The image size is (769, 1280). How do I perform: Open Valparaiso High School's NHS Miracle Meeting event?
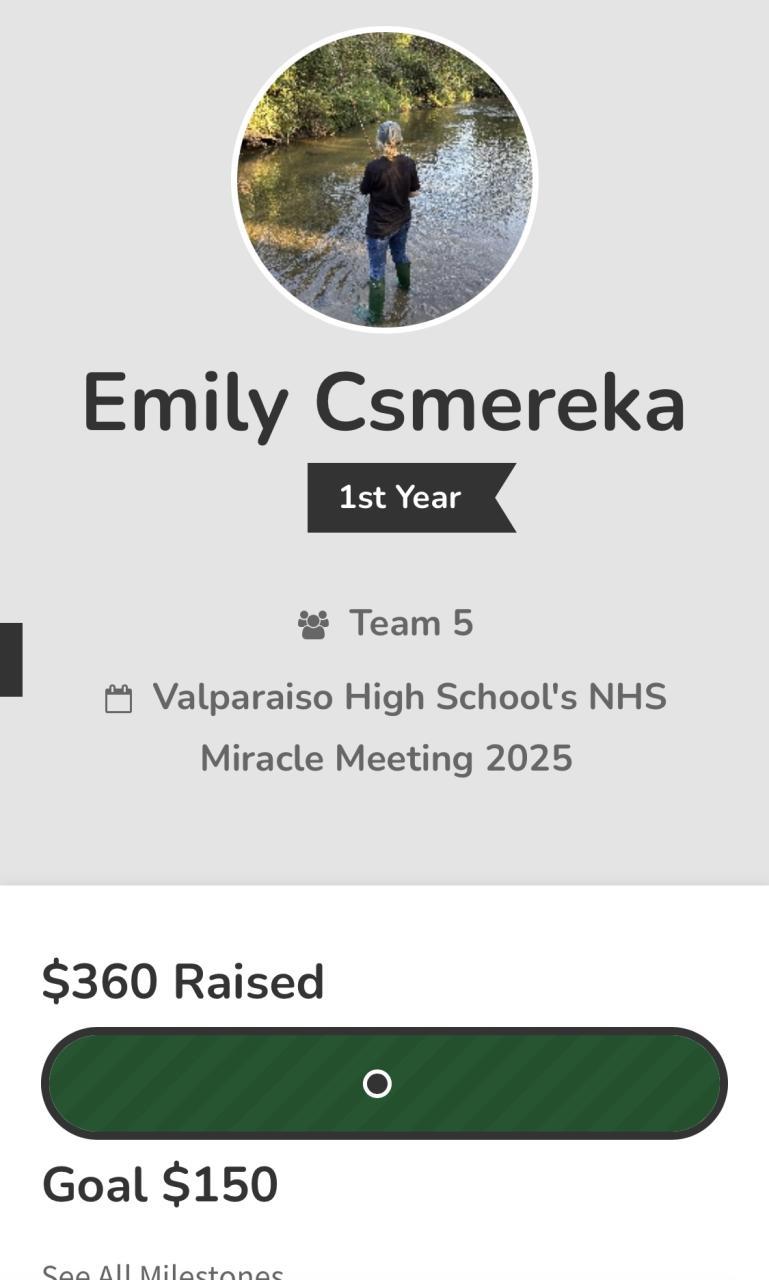coord(408,727)
